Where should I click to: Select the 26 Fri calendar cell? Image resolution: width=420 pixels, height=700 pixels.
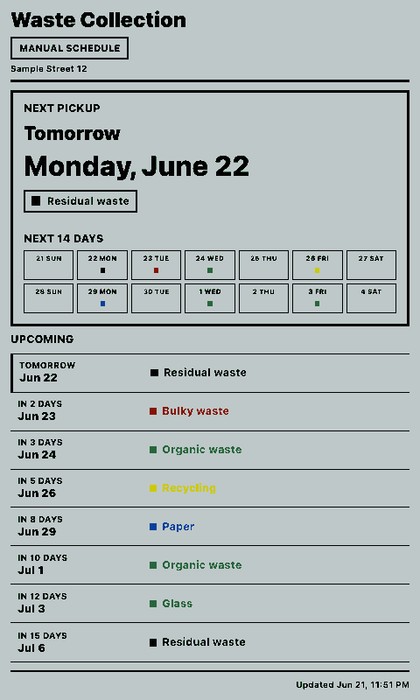pos(317,265)
